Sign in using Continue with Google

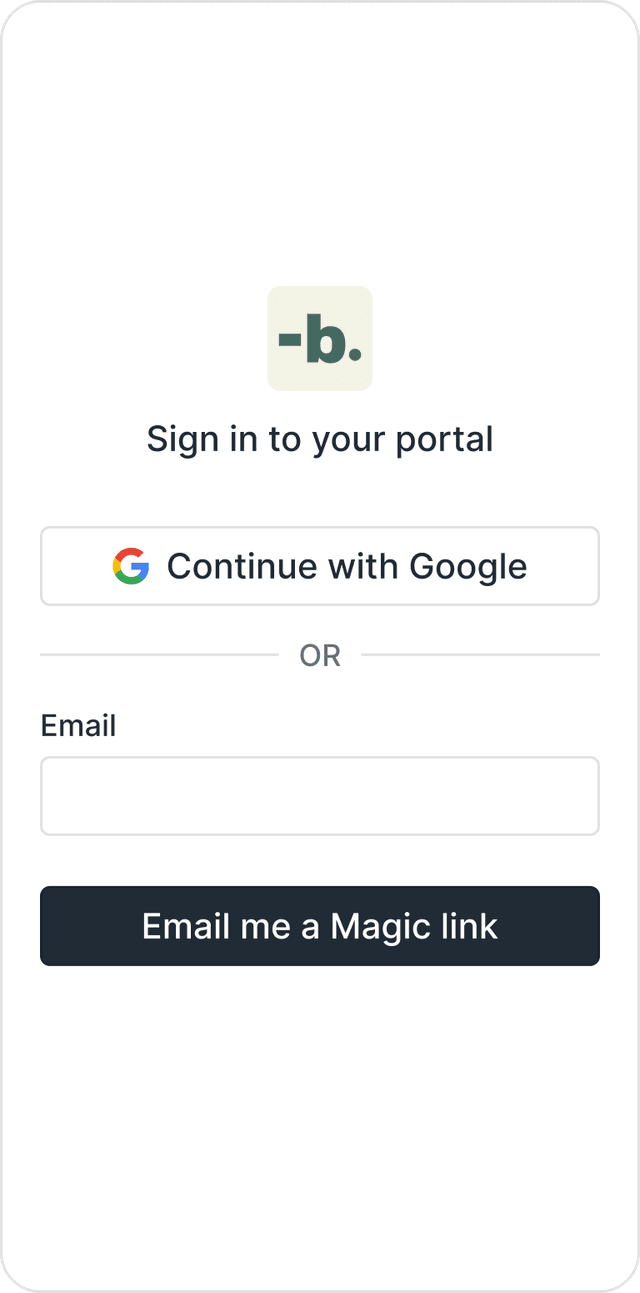(x=320, y=566)
